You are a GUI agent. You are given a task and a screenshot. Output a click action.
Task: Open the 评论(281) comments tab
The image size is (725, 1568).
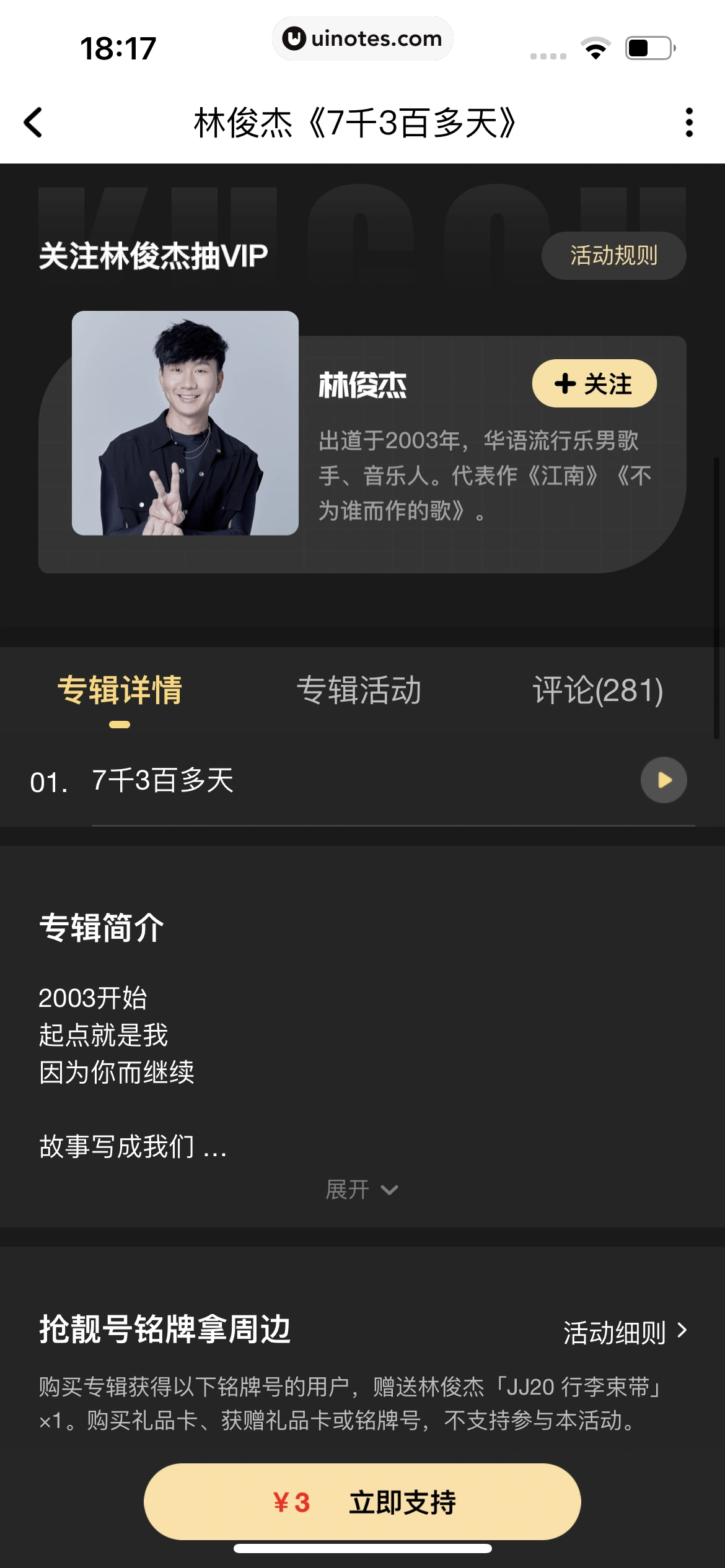click(597, 690)
